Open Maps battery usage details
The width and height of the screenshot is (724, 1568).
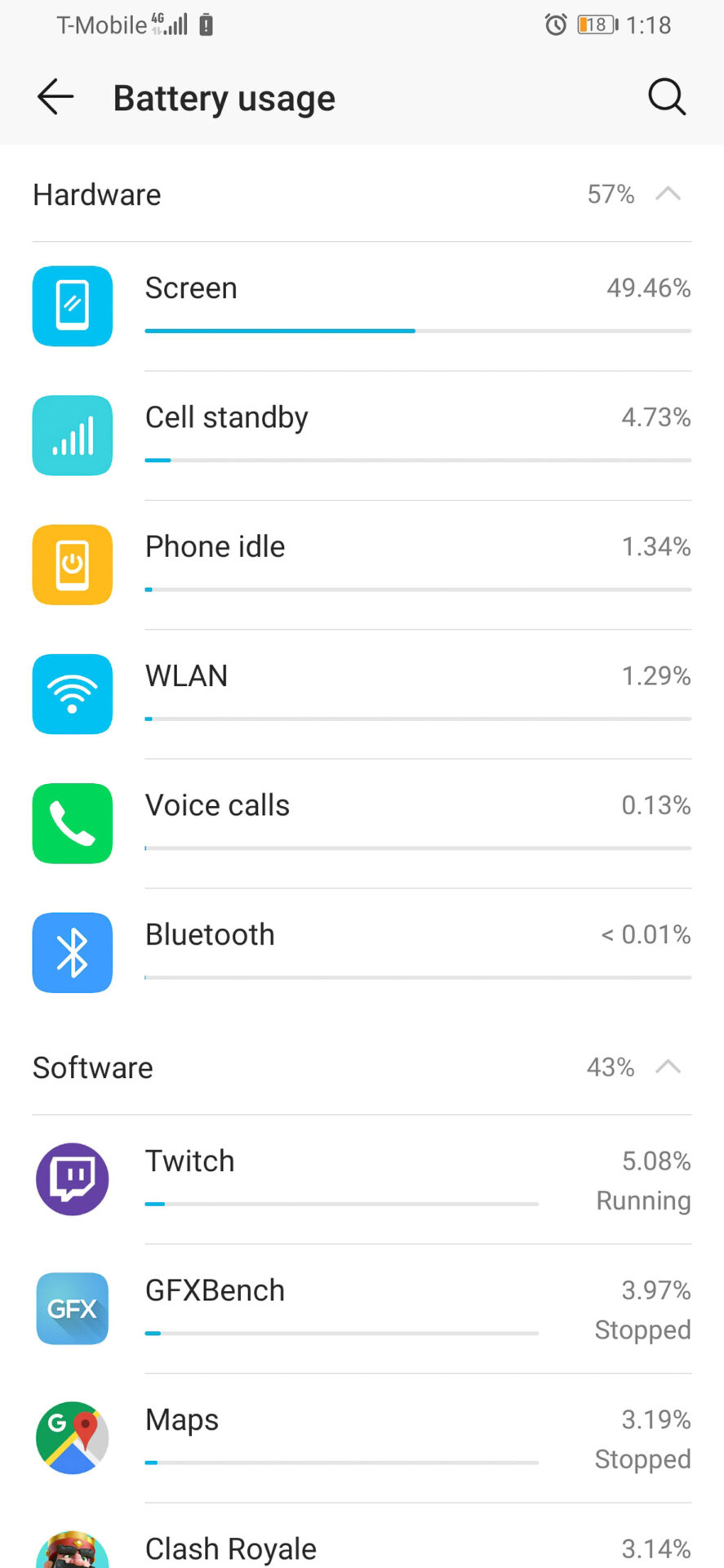tap(362, 1437)
